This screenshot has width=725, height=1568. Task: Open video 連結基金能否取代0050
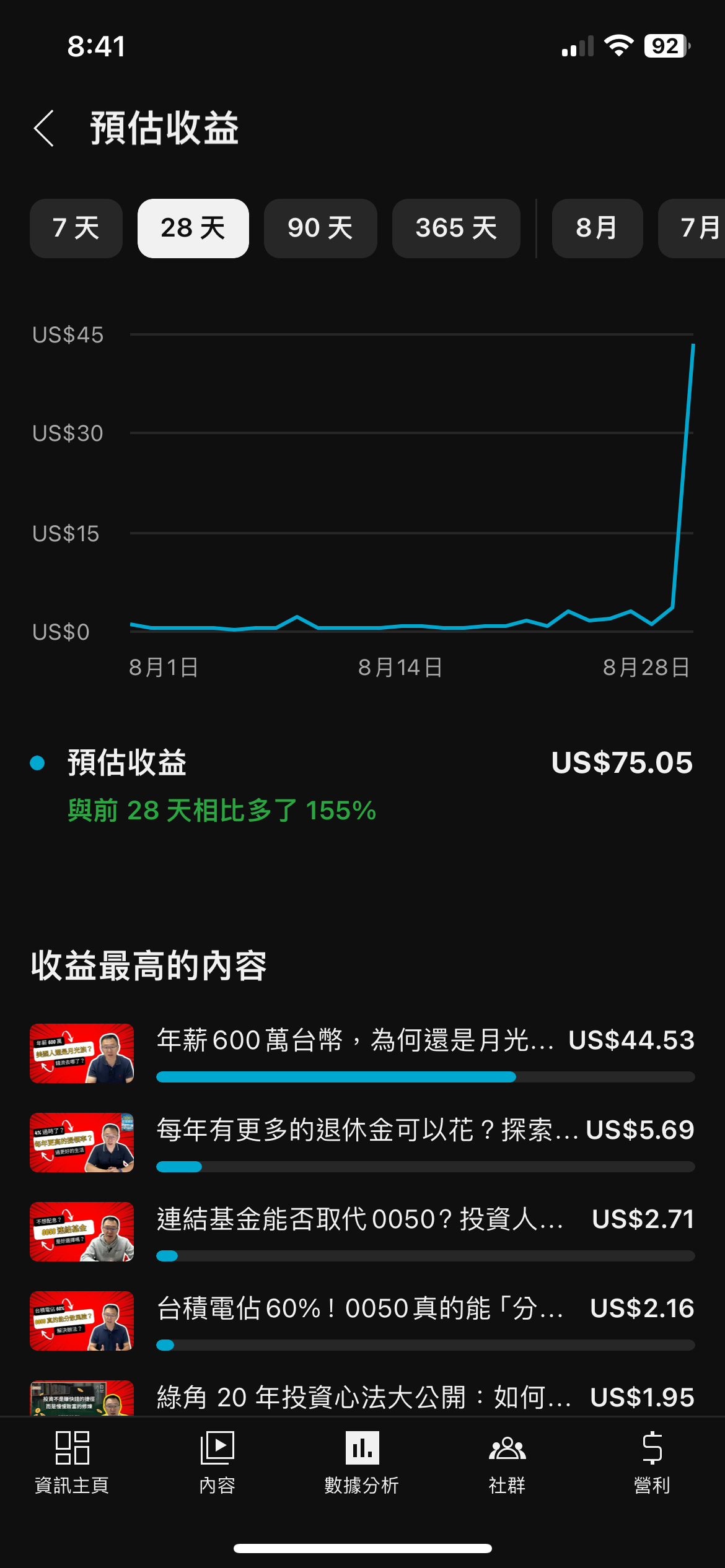(x=359, y=1219)
